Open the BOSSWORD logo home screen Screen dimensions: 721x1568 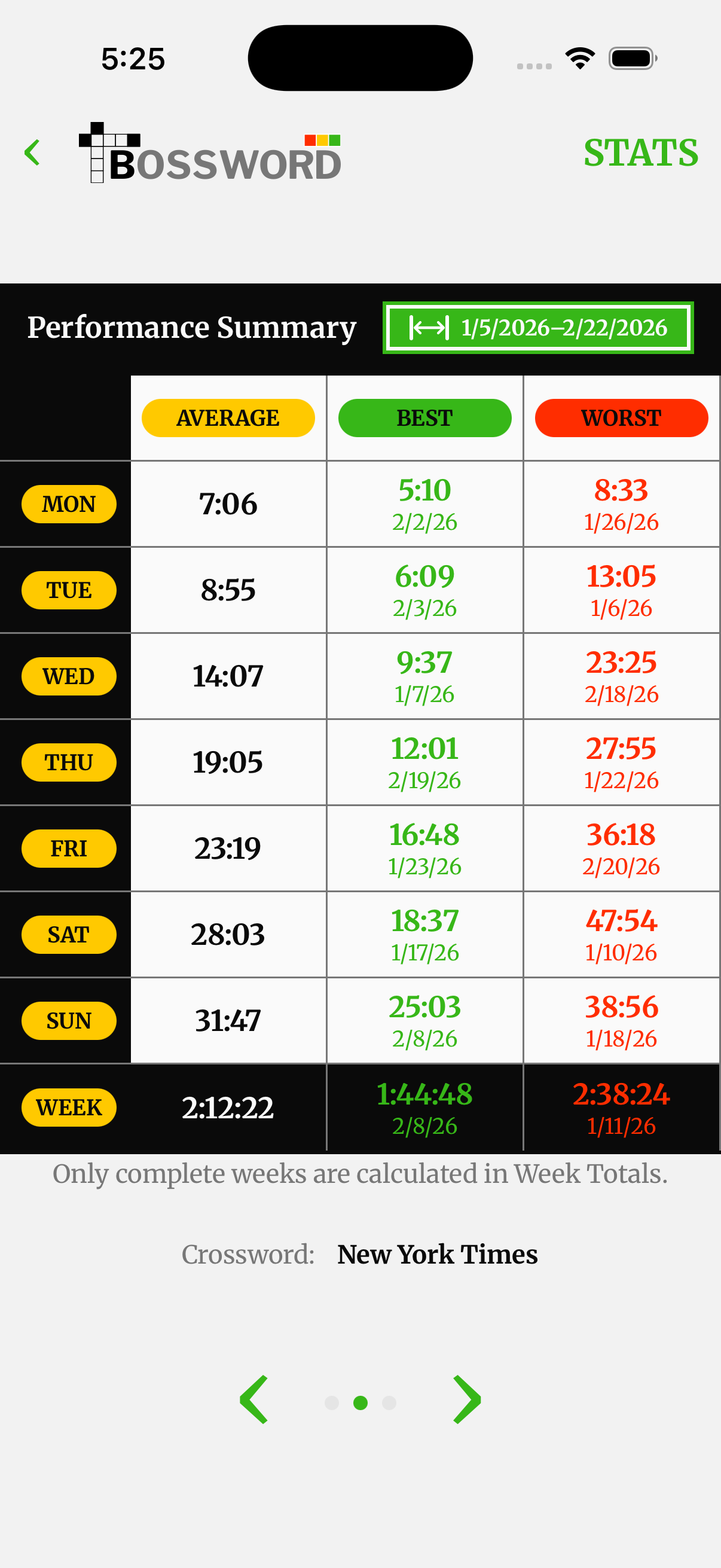pyautogui.click(x=210, y=153)
